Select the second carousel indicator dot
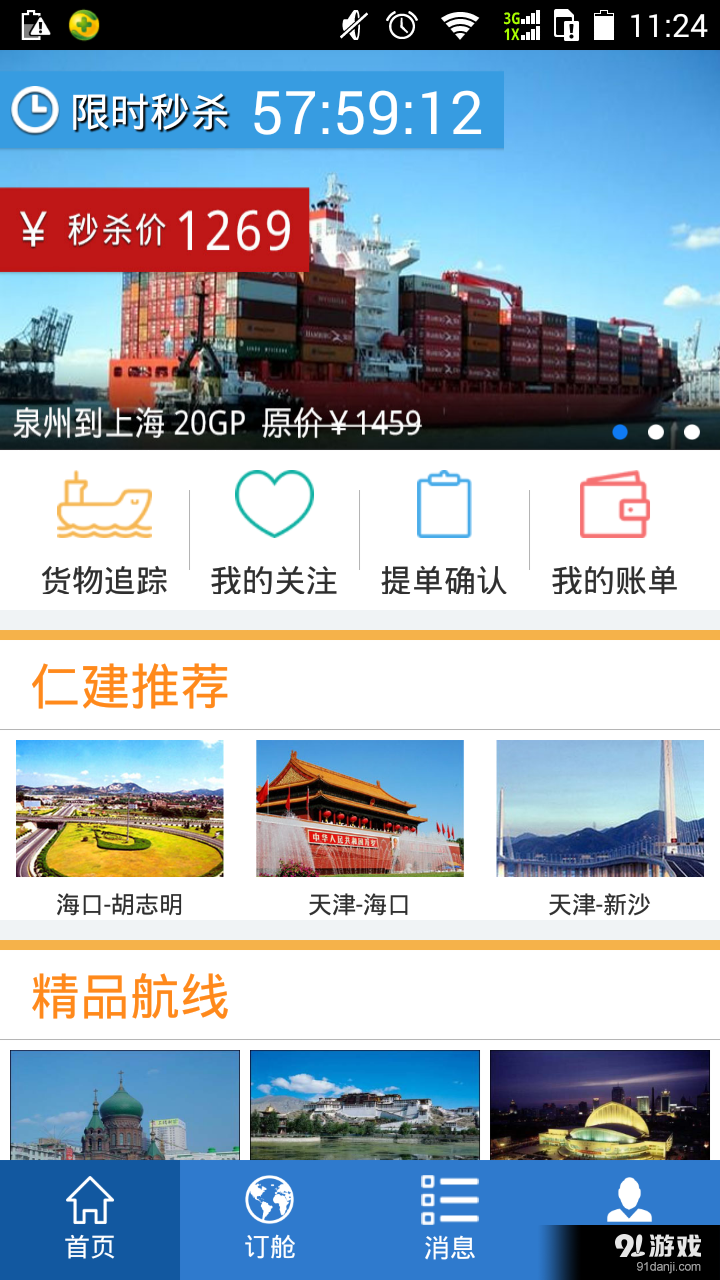Viewport: 720px width, 1280px height. (x=656, y=433)
